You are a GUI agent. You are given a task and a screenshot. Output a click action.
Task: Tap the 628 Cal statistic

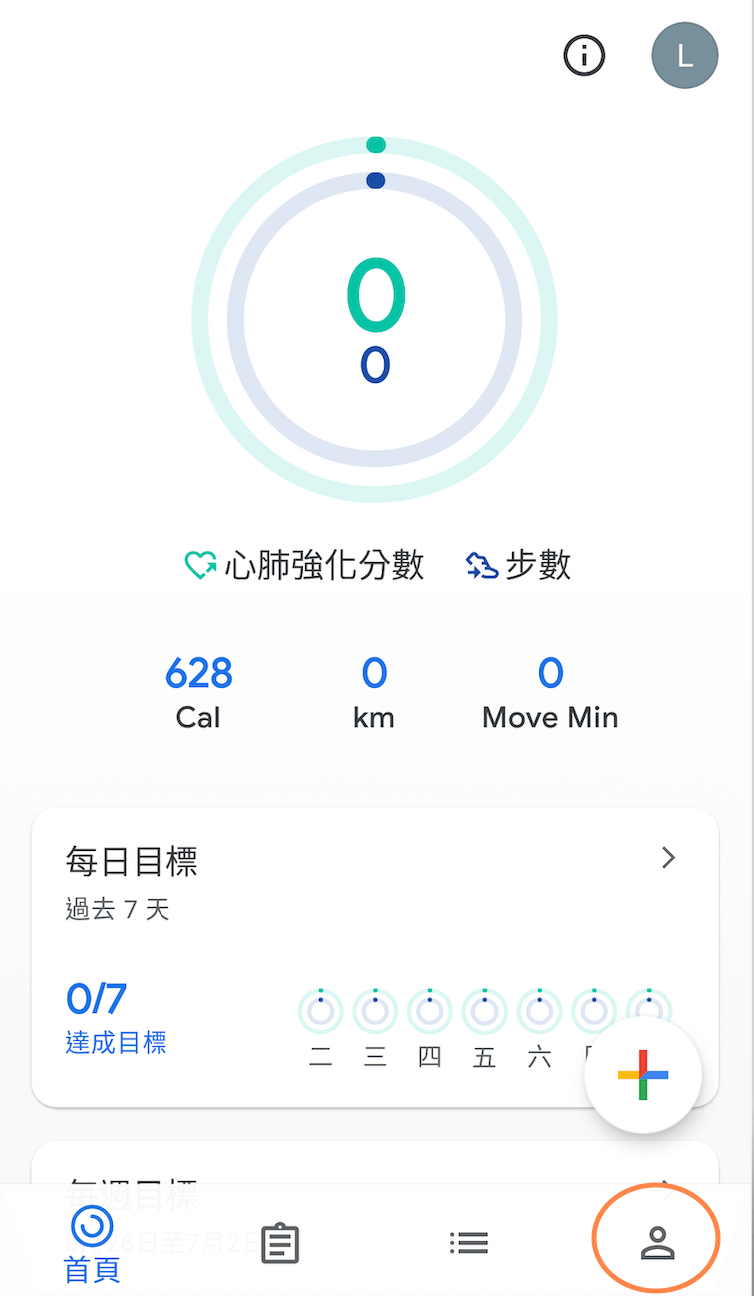tap(198, 690)
